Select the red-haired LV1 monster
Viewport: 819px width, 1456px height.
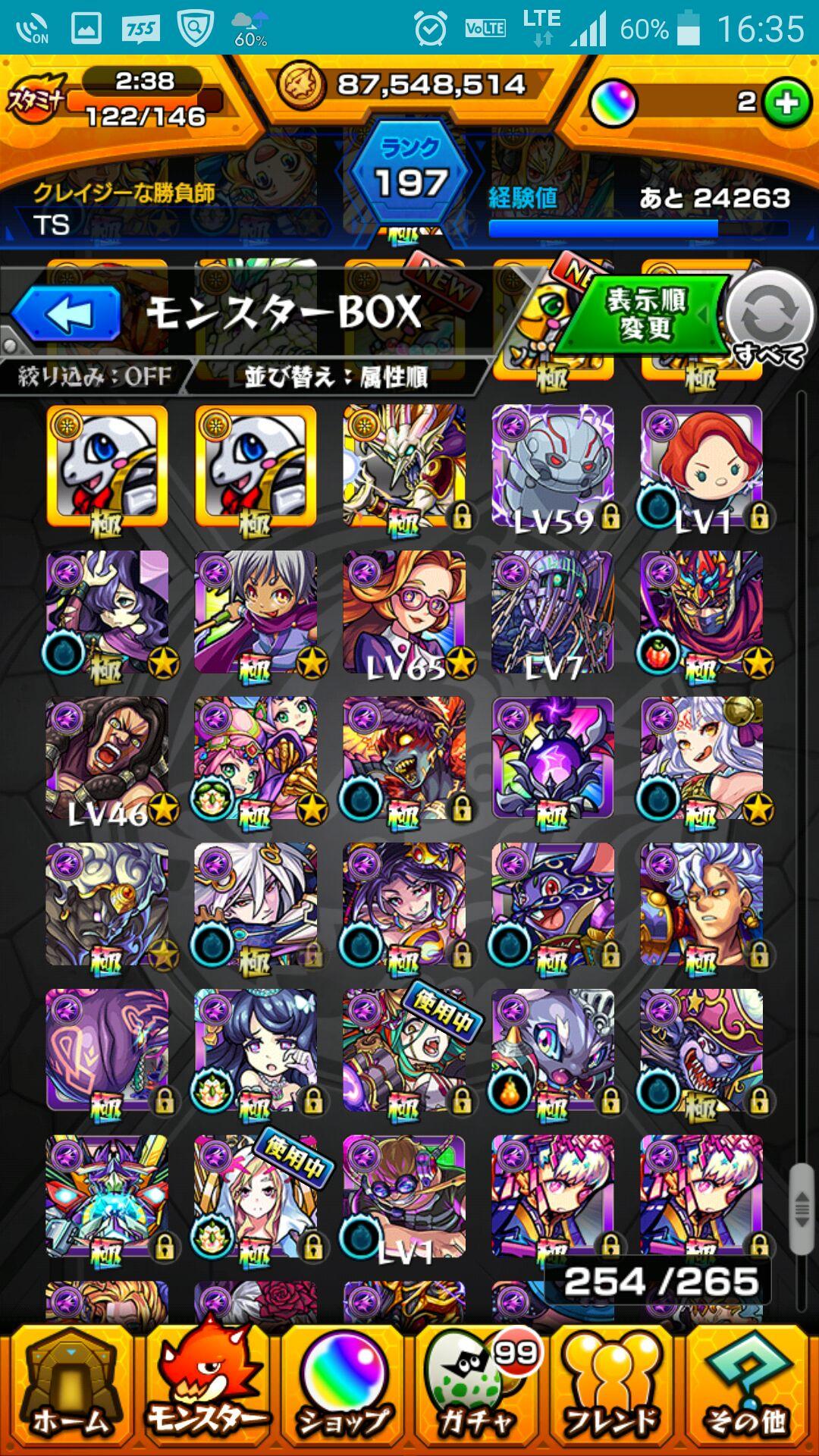click(701, 466)
